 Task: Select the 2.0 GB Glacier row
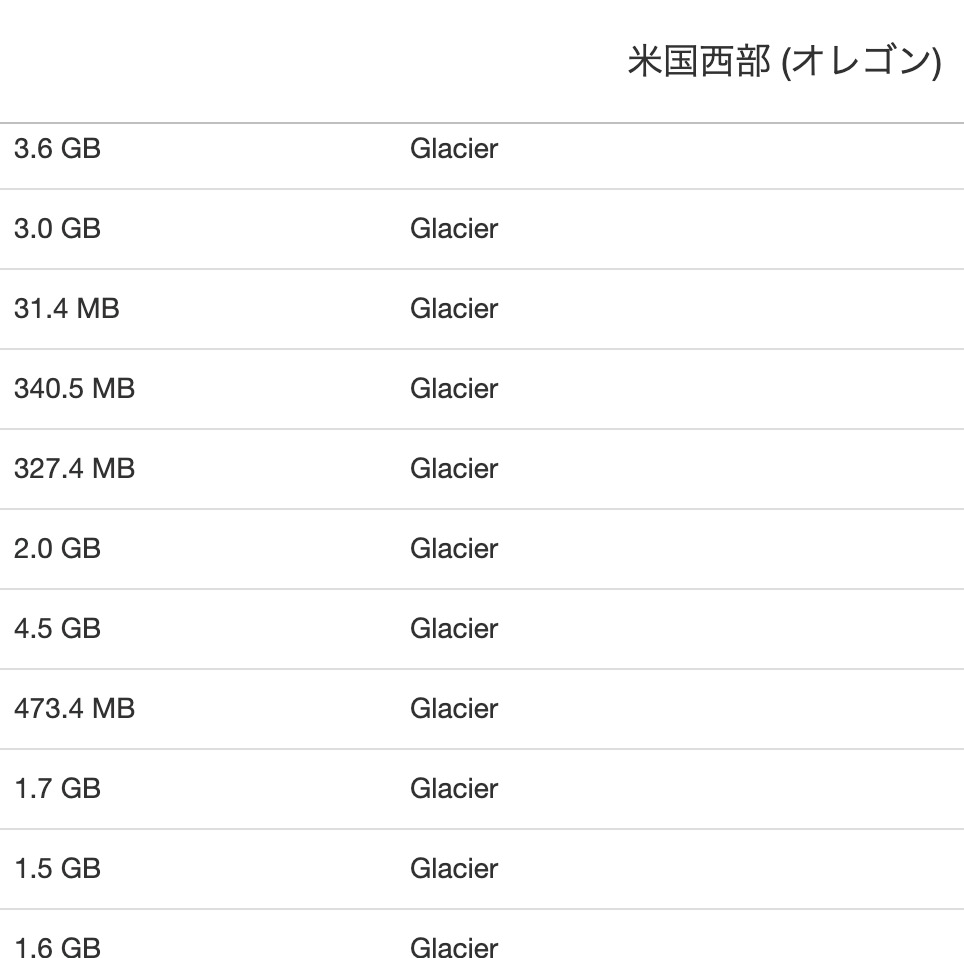[x=57, y=549]
